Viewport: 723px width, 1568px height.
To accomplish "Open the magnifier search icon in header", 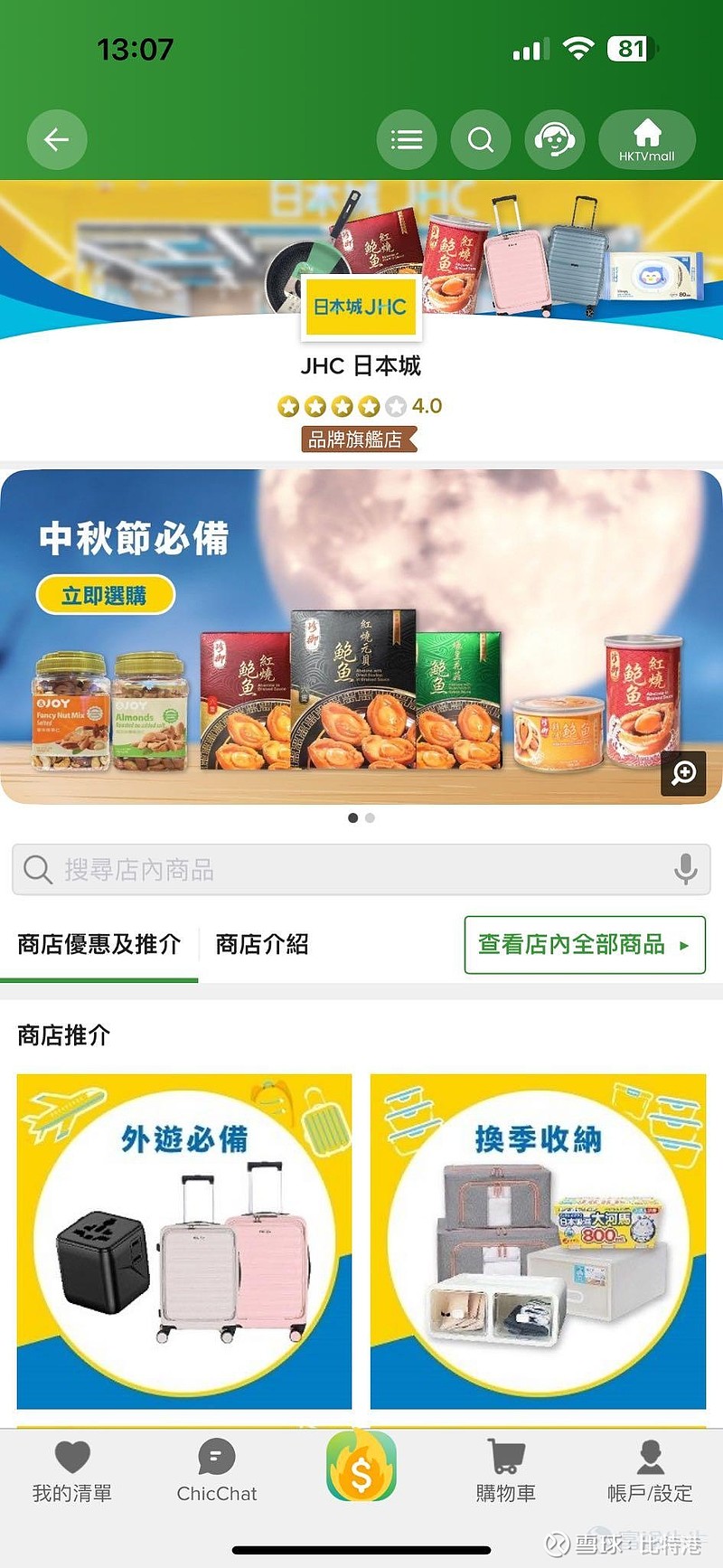I will (x=481, y=139).
